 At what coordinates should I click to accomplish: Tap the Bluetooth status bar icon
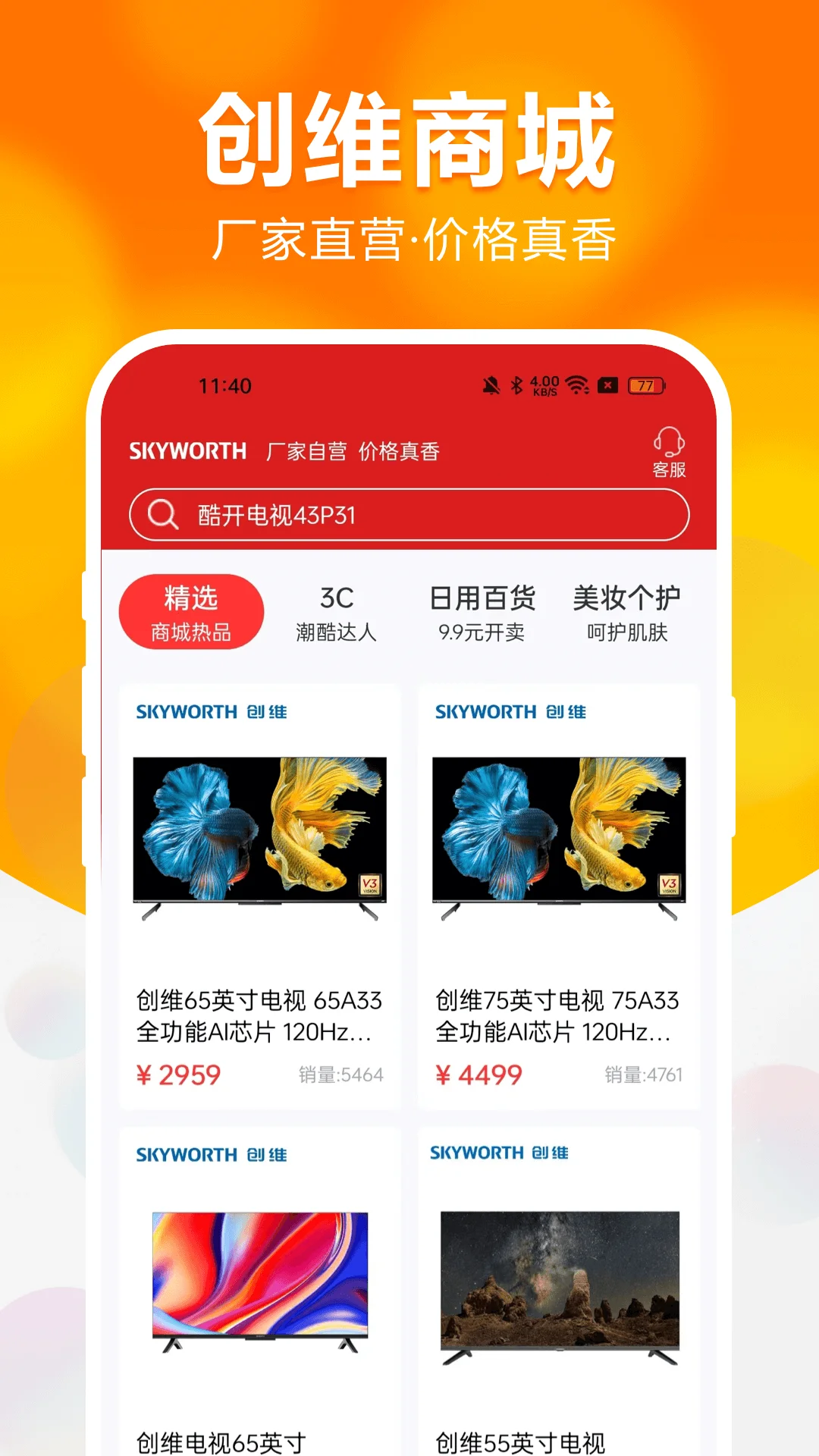pyautogui.click(x=519, y=384)
